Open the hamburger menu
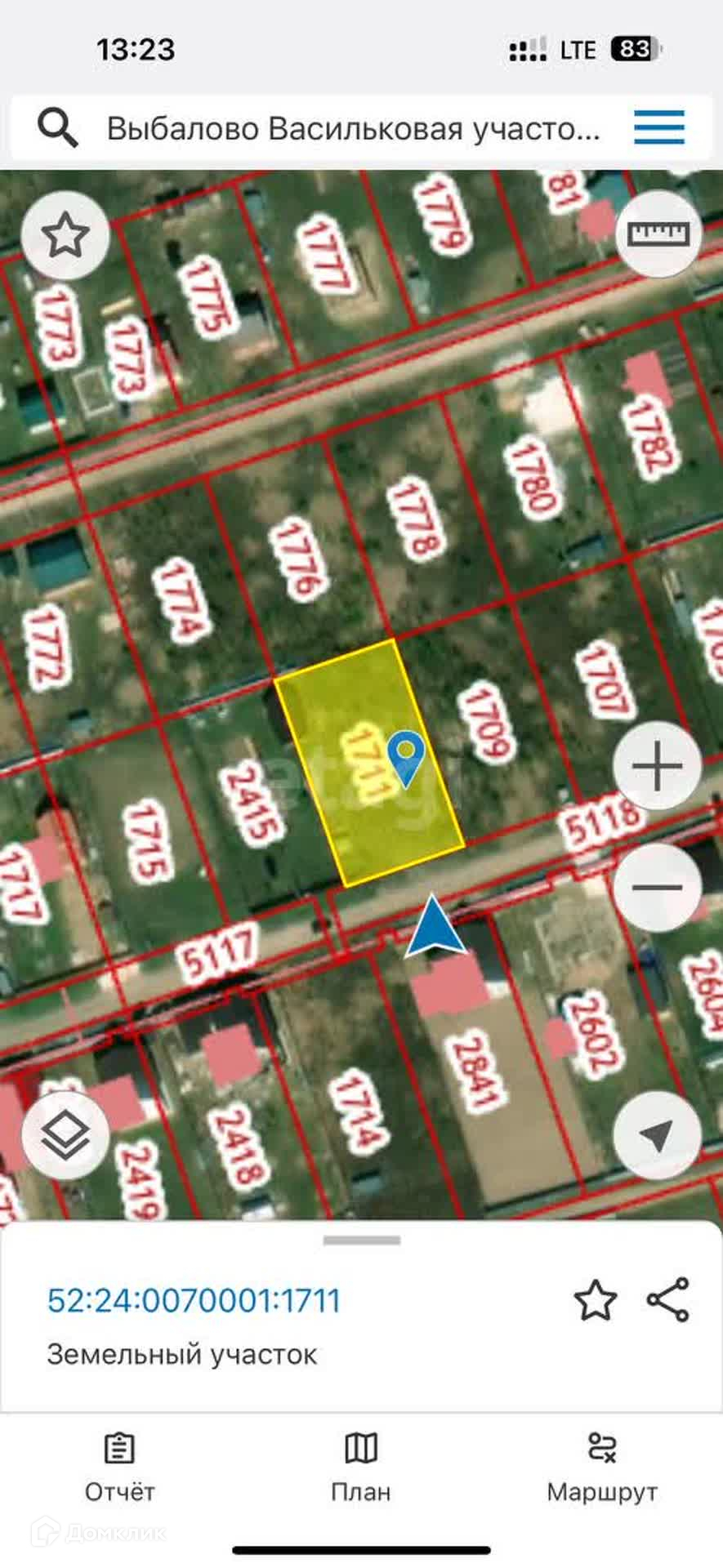Image resolution: width=723 pixels, height=1568 pixels. click(x=658, y=128)
